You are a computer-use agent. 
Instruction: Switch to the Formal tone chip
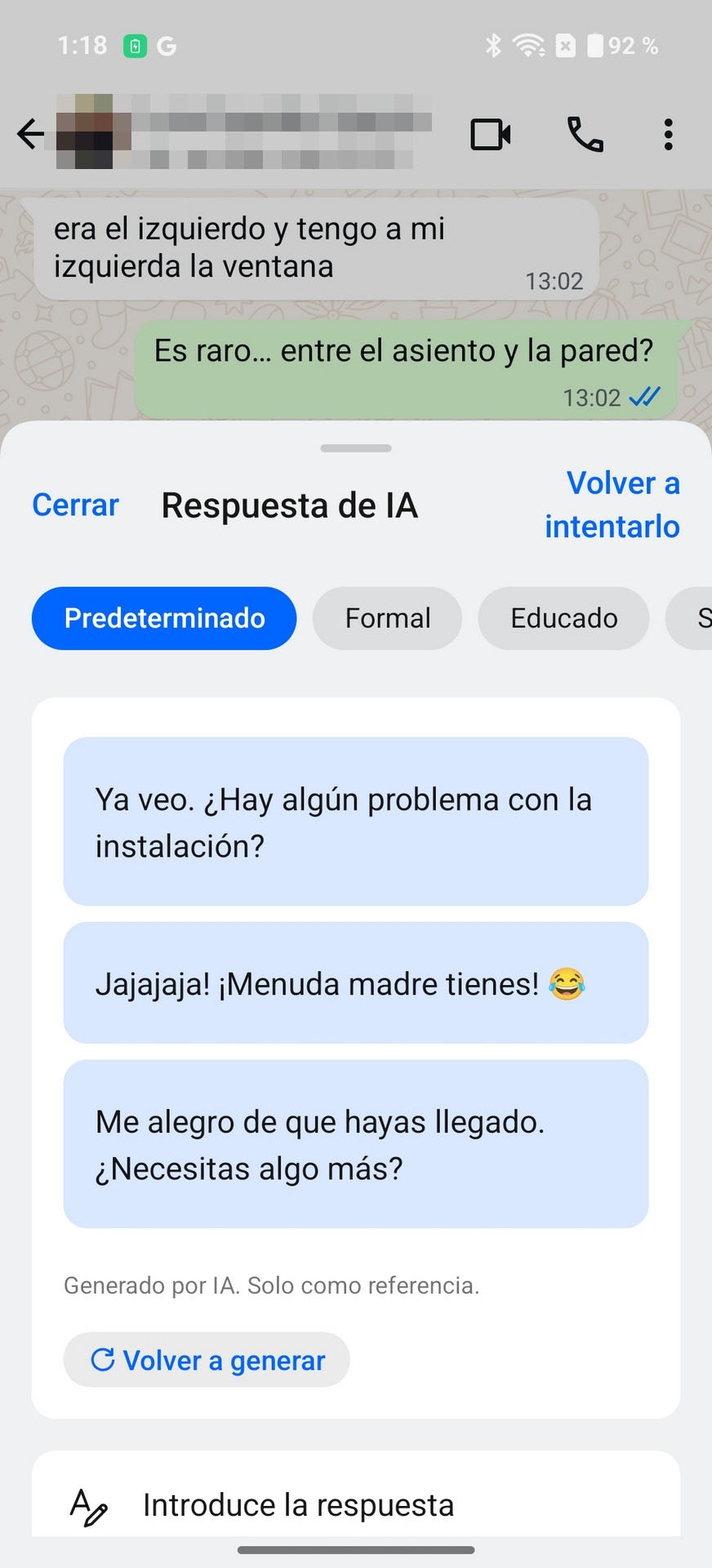387,618
